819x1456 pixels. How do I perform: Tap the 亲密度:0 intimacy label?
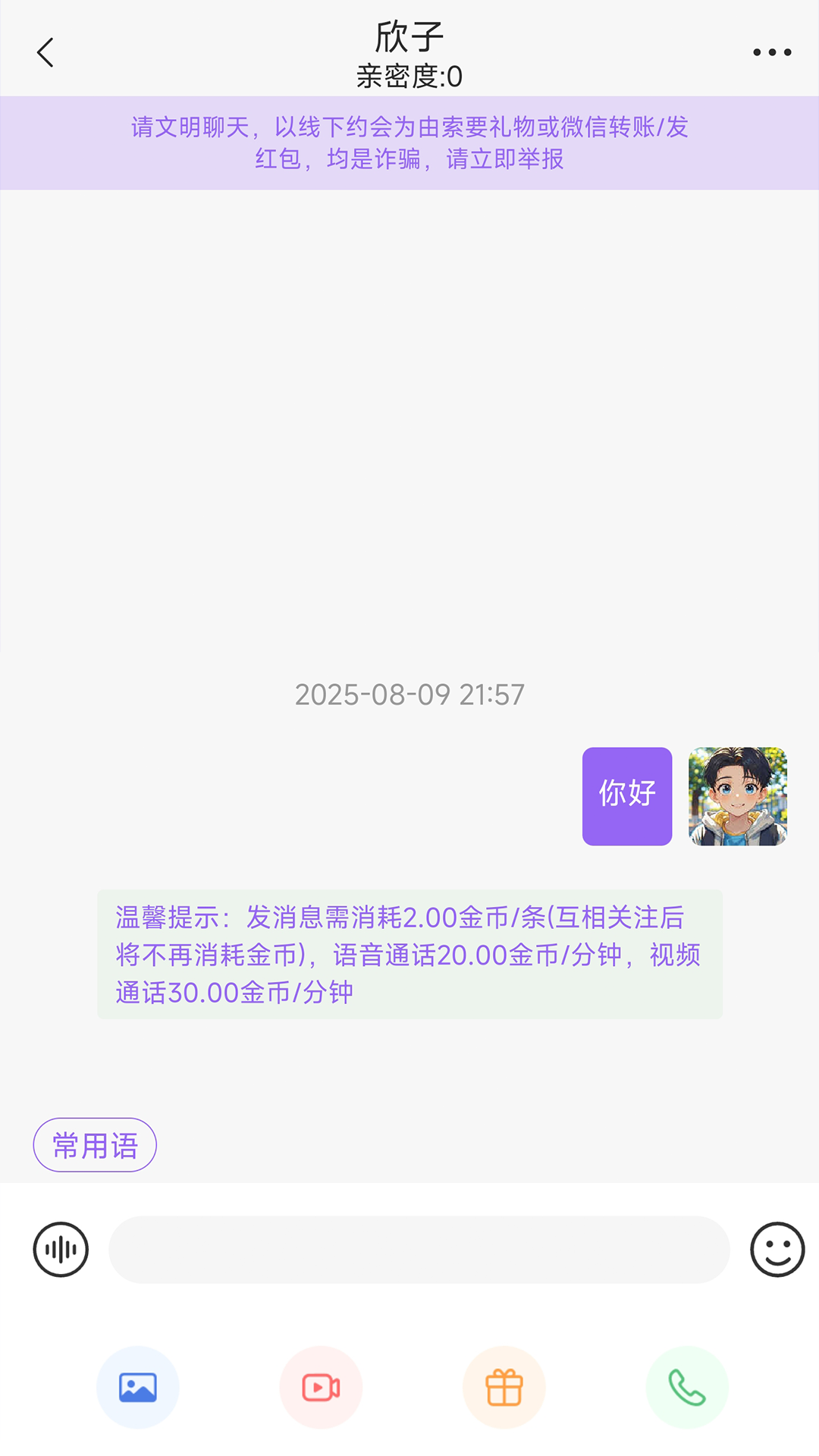click(x=409, y=76)
